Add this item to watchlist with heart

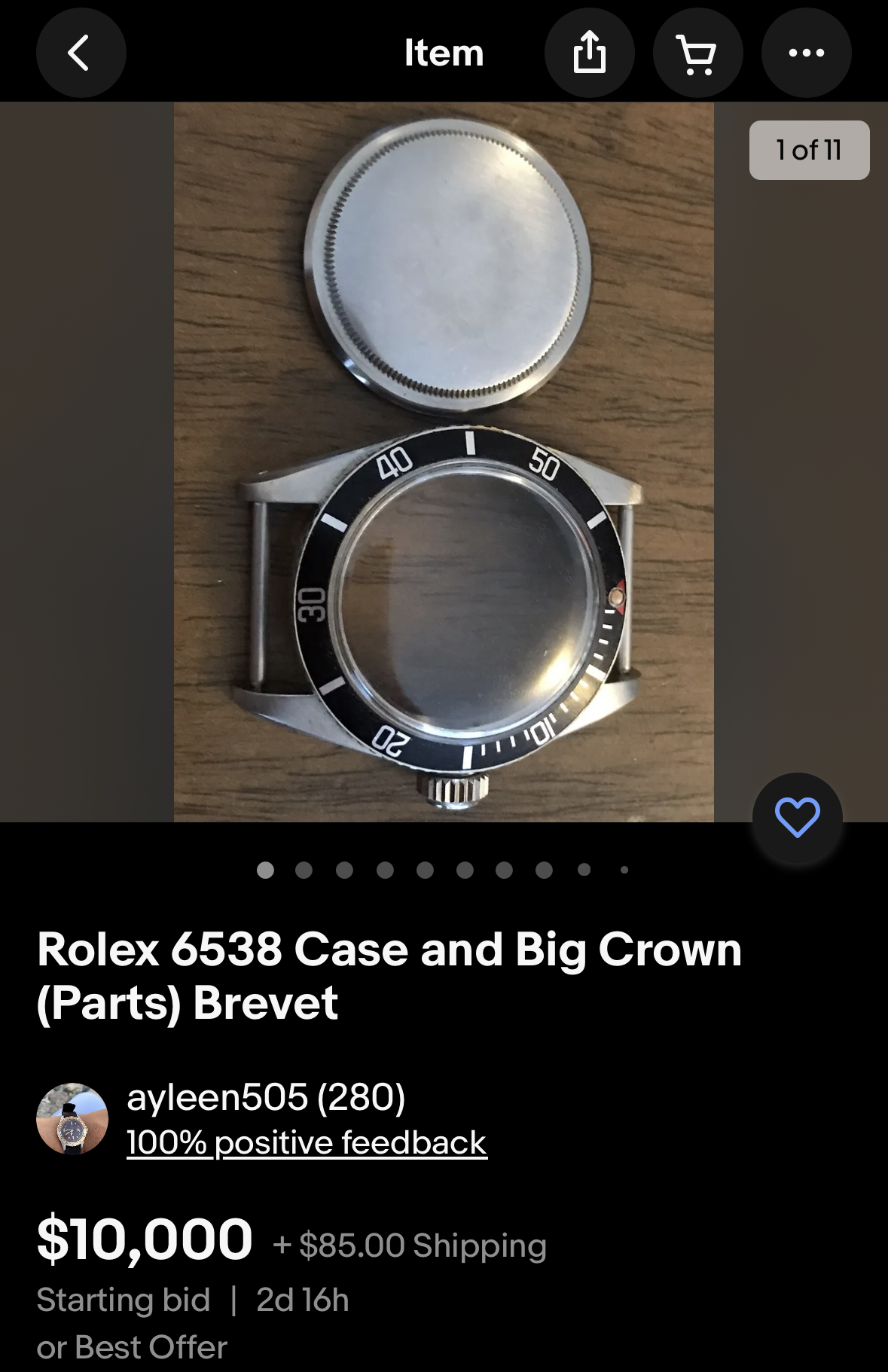click(797, 818)
